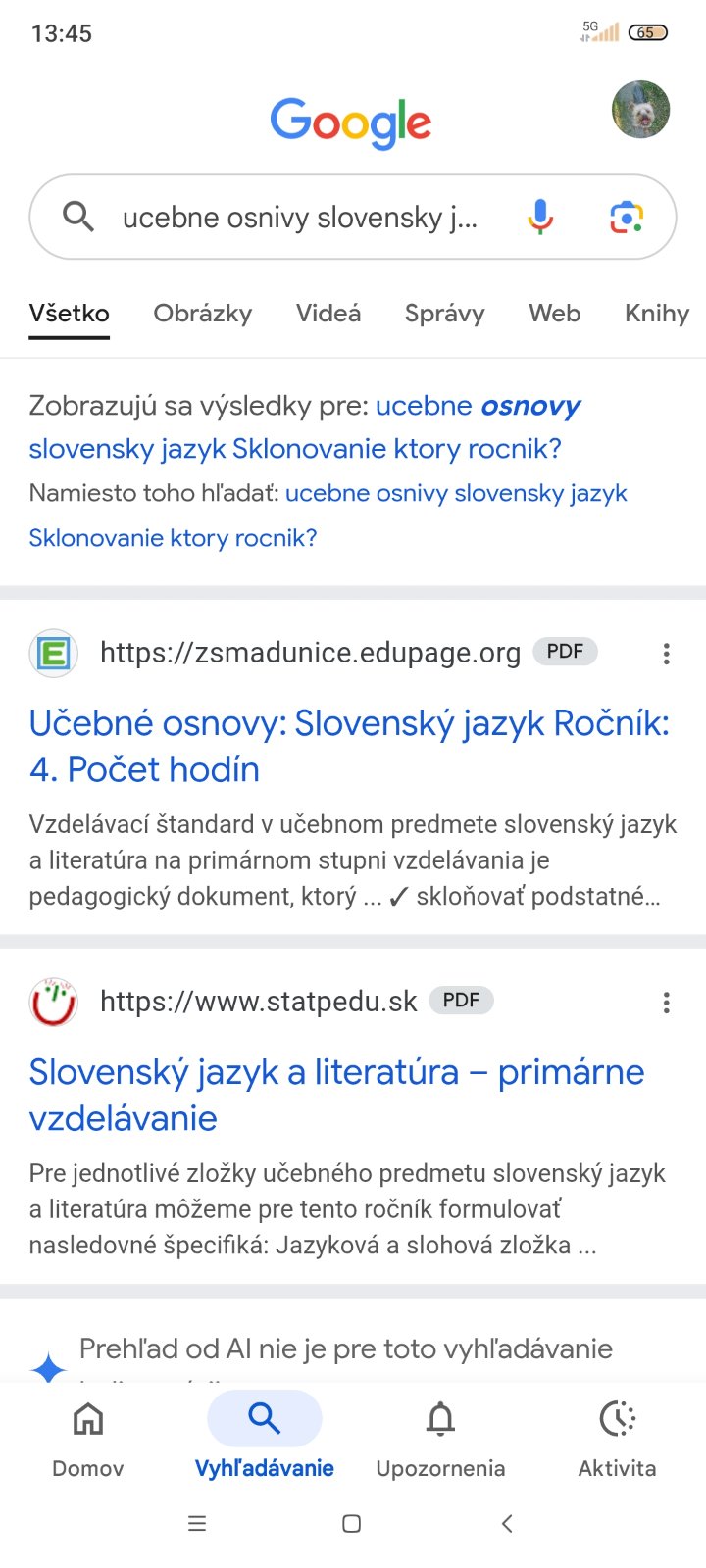Screen dimensions: 706x1568
Task: Switch to the Knihy tab
Action: (x=656, y=314)
